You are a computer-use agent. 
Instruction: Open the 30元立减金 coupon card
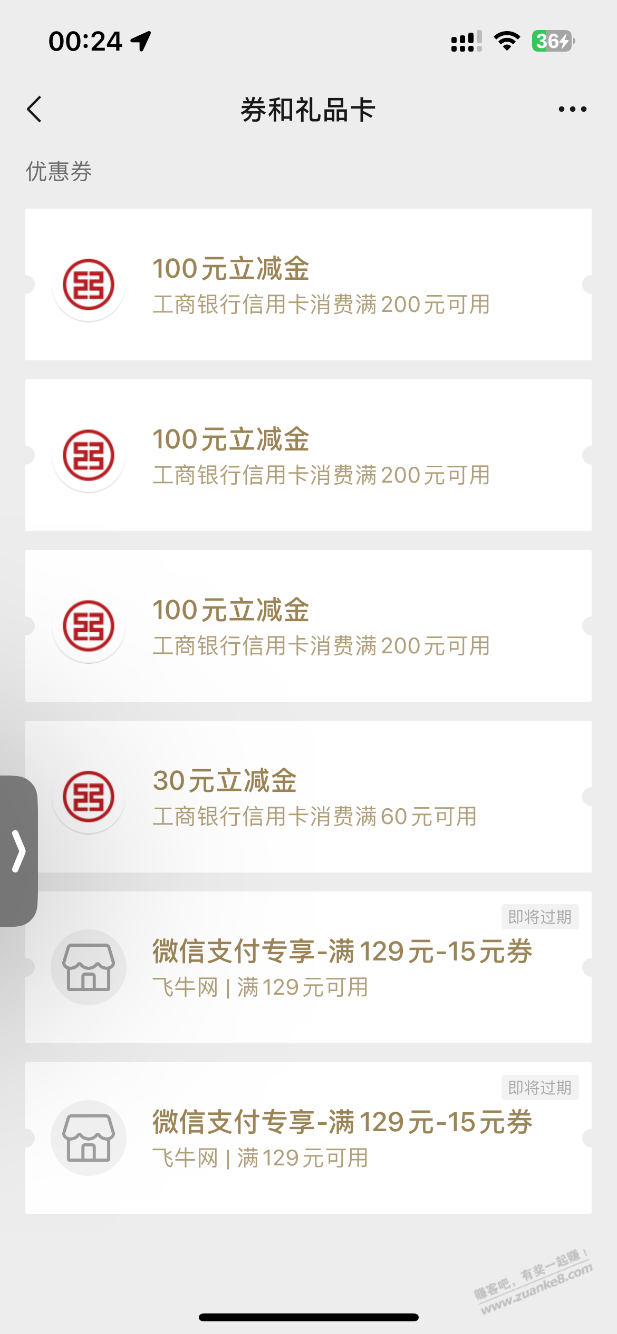pyautogui.click(x=308, y=796)
